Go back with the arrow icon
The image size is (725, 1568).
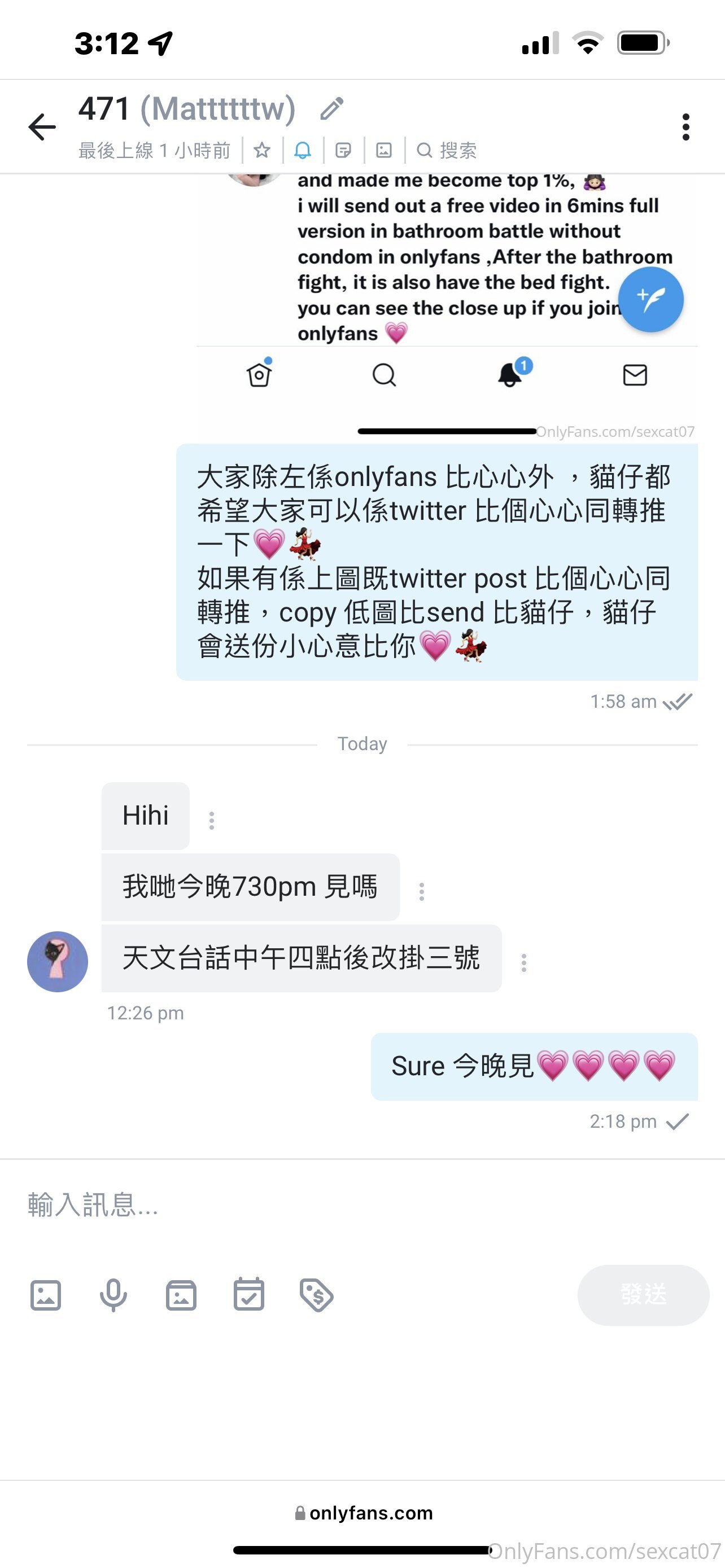(x=42, y=126)
